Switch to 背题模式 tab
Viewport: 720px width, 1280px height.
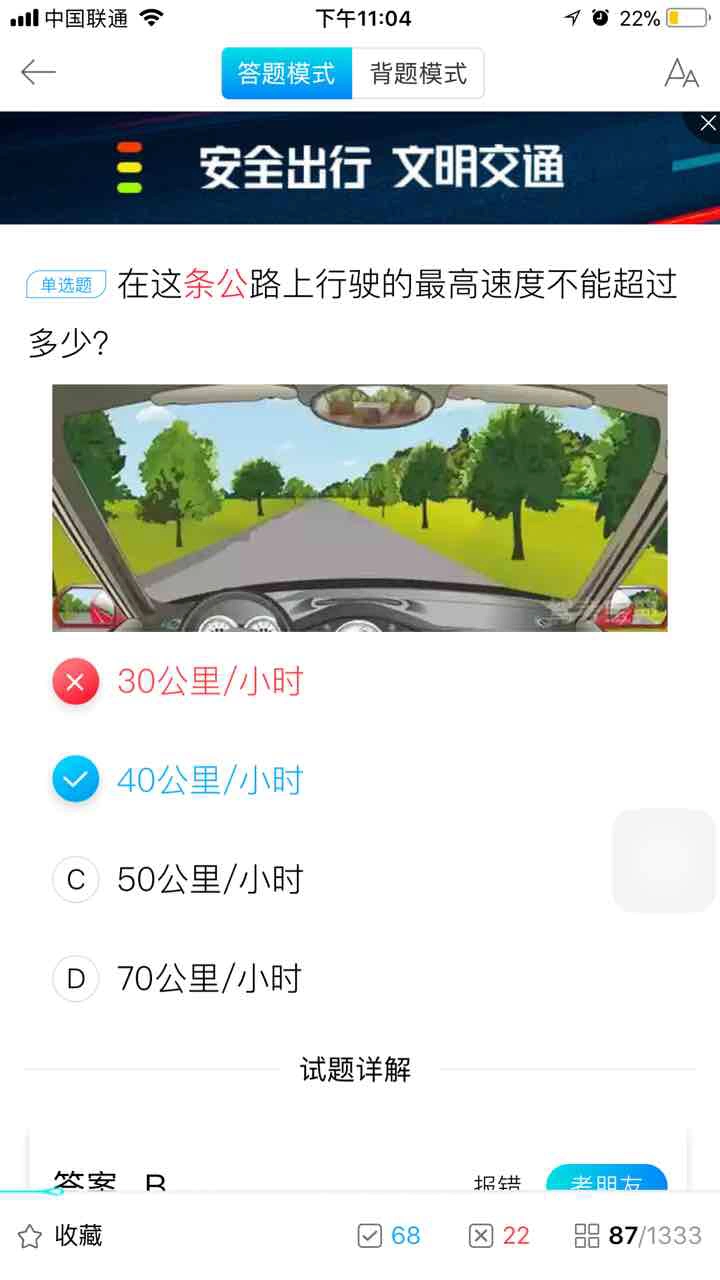tap(418, 74)
